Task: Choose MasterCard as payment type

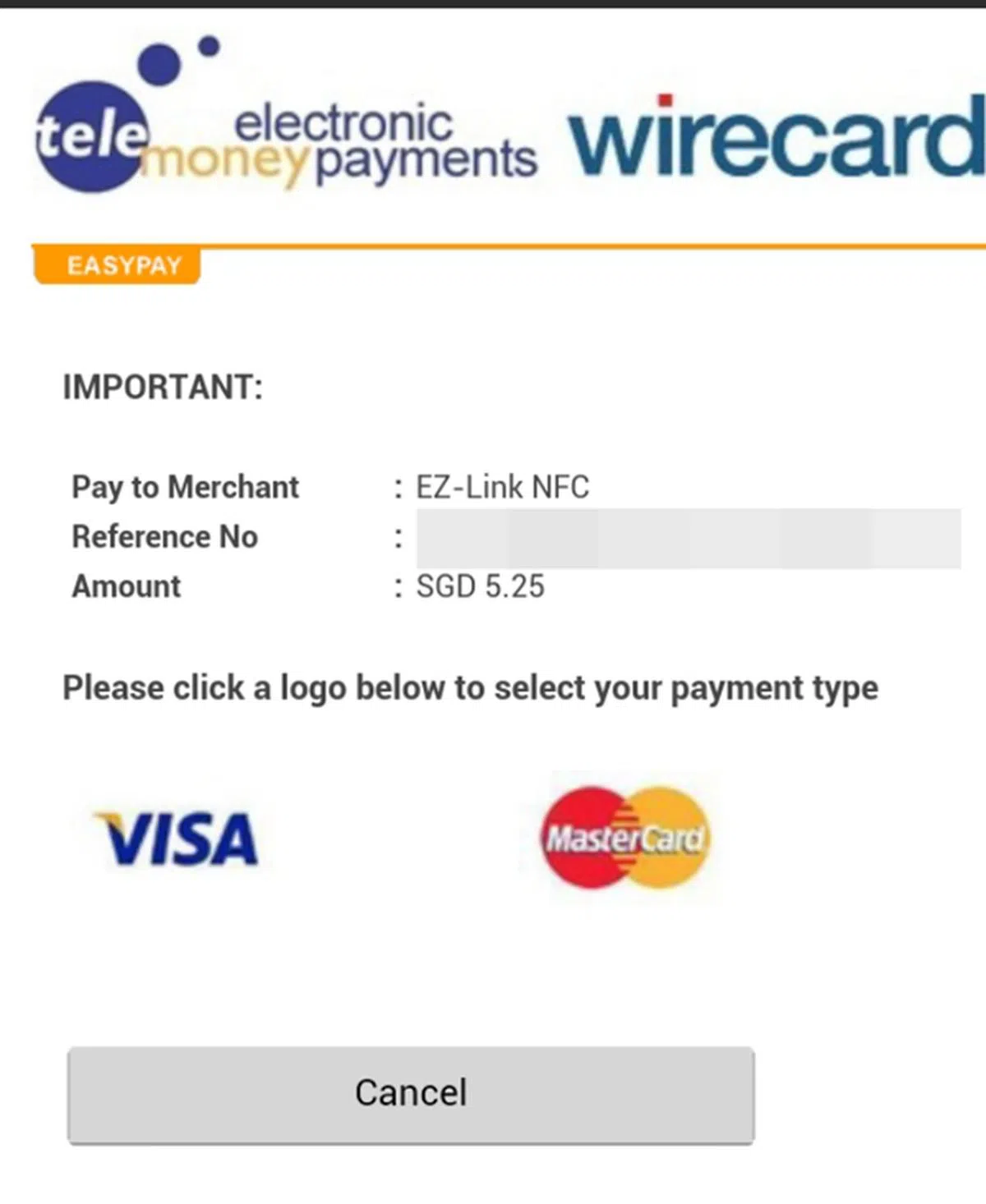Action: pos(626,838)
